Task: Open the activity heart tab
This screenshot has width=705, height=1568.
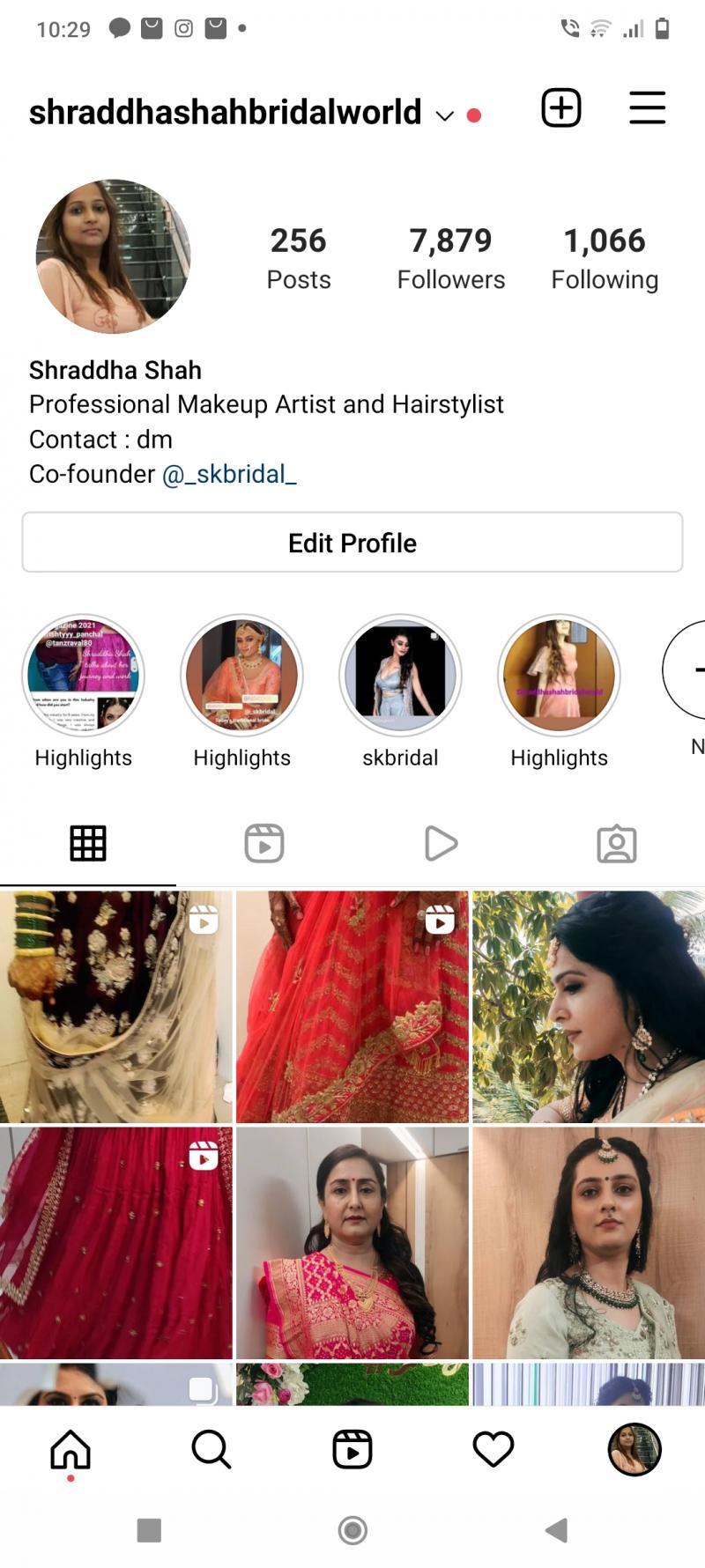Action: click(493, 1449)
